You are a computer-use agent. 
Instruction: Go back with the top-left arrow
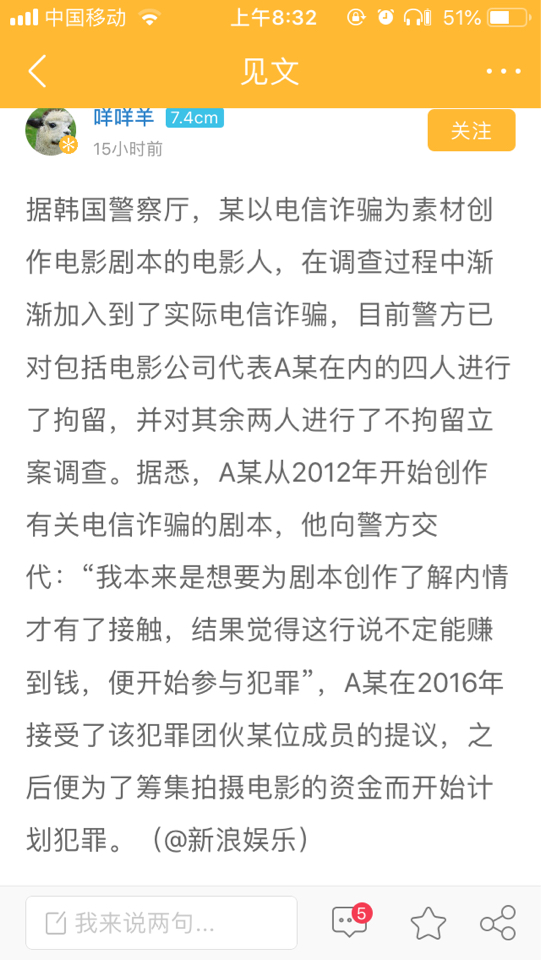(37, 71)
